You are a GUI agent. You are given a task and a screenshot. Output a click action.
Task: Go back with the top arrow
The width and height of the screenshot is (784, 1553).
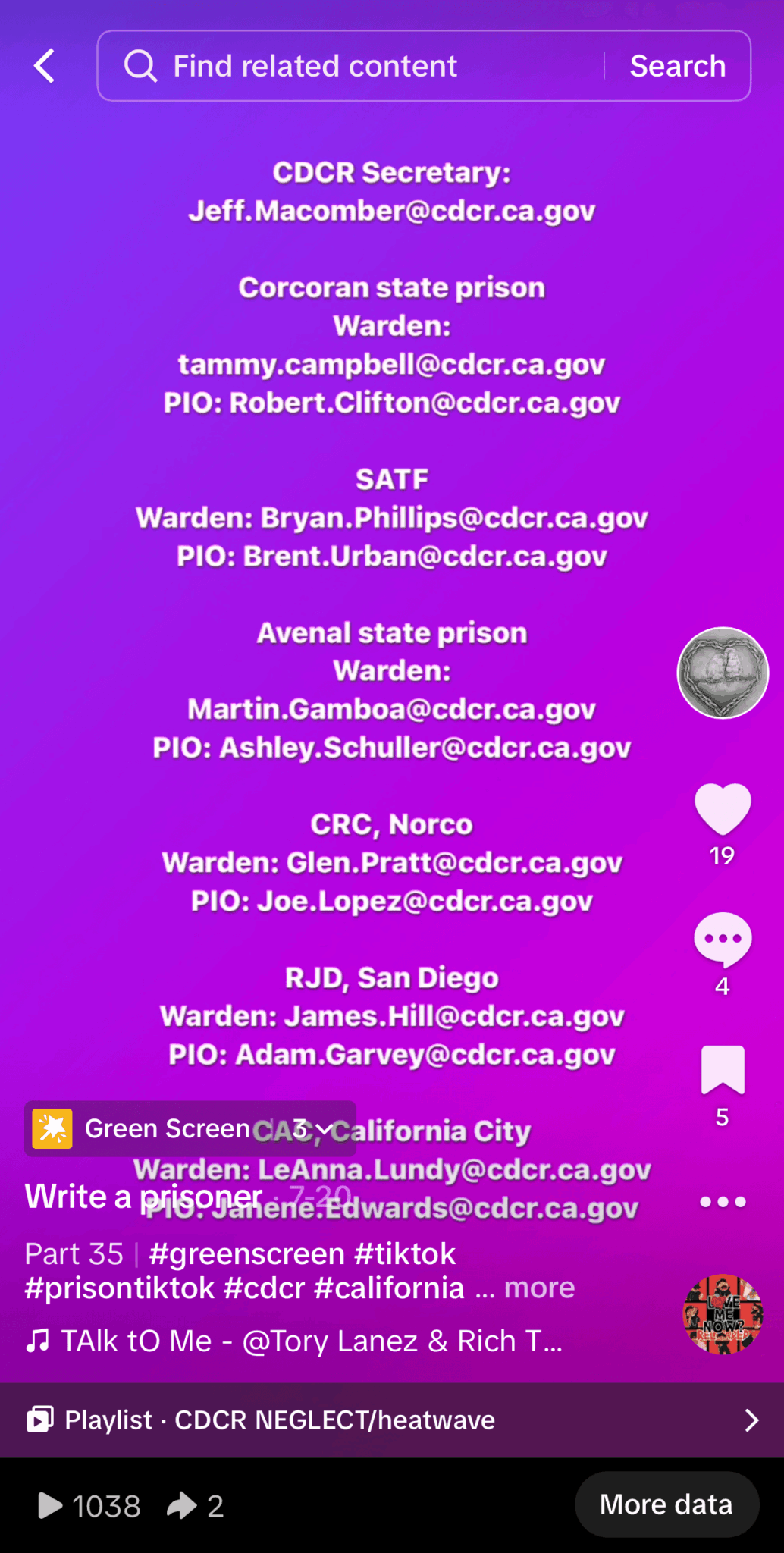tap(45, 66)
